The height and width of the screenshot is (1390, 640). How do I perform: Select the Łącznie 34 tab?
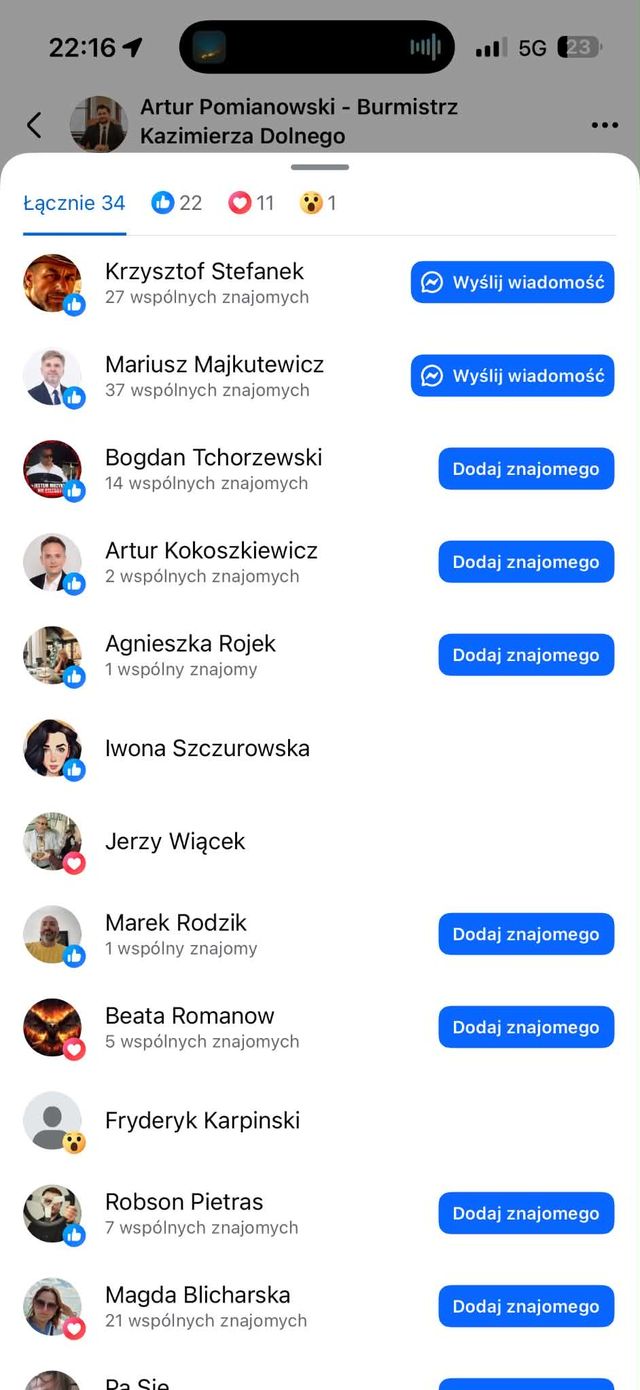click(74, 203)
